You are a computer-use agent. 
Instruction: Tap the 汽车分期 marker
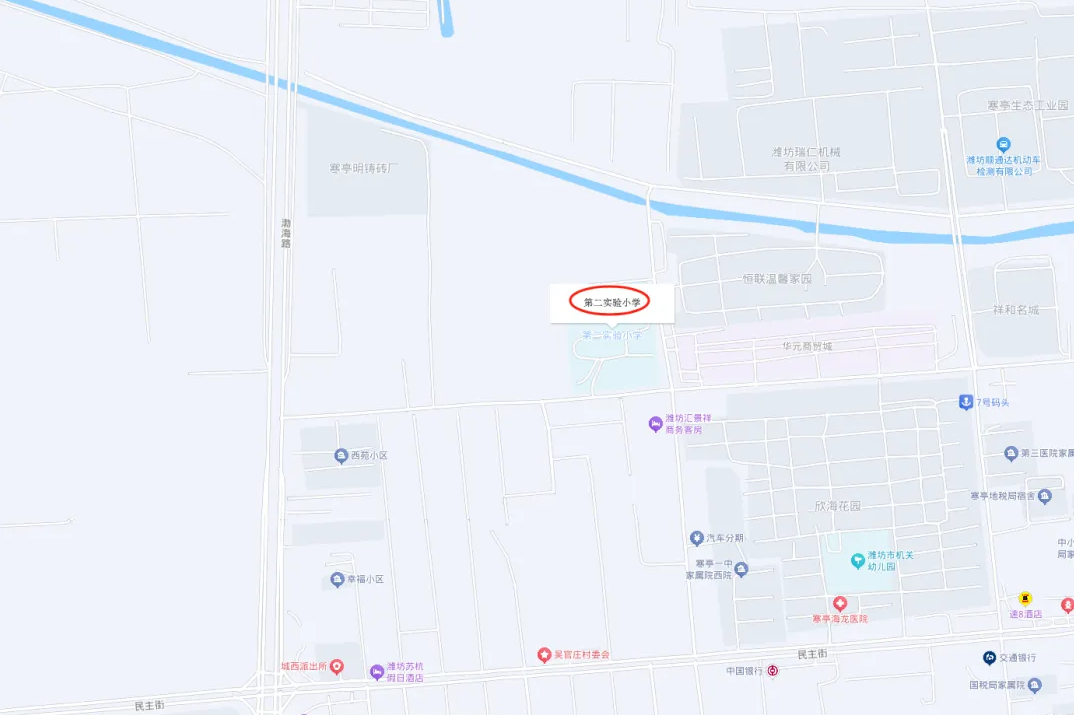click(x=696, y=538)
